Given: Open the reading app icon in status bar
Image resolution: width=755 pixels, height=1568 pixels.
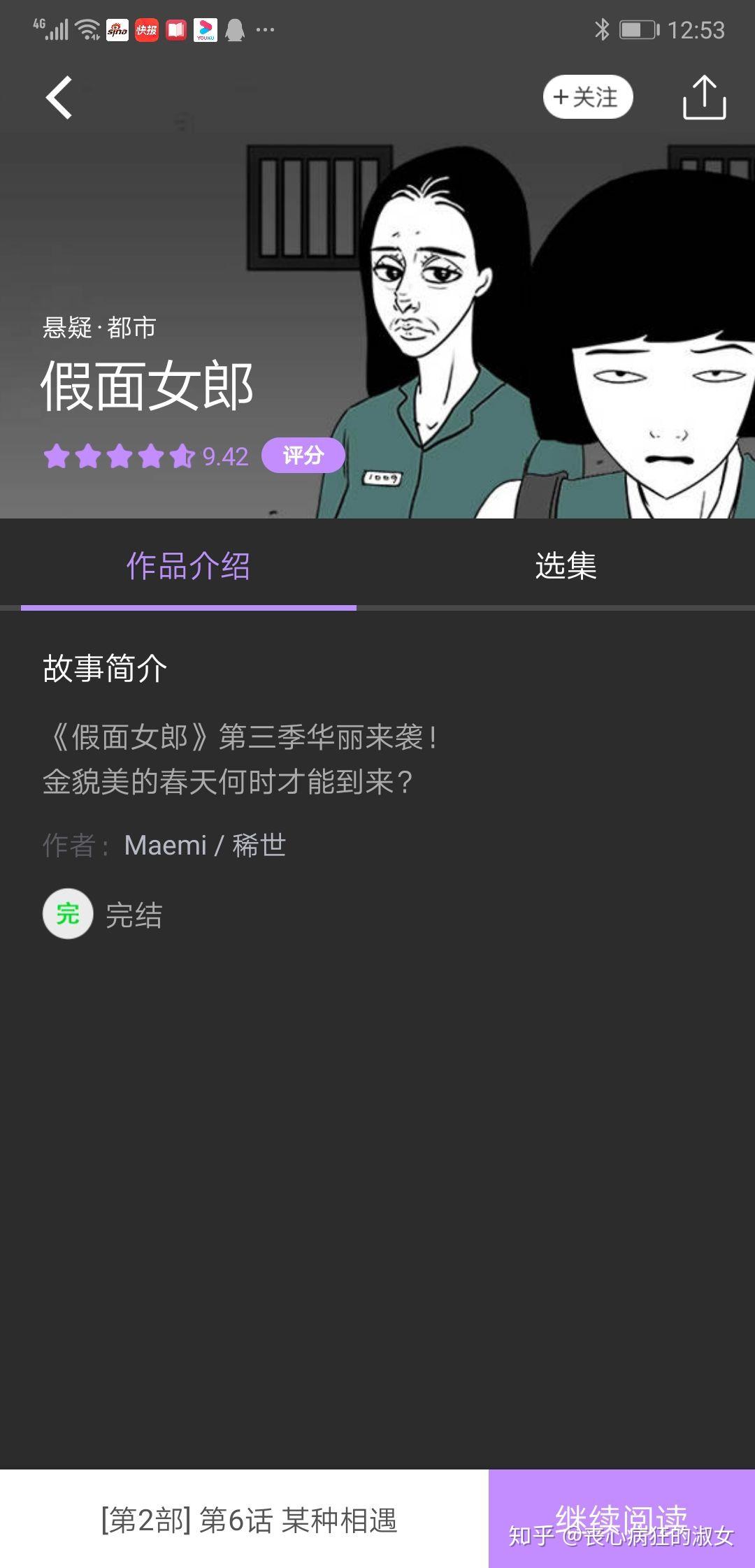Looking at the screenshot, I should tap(176, 29).
